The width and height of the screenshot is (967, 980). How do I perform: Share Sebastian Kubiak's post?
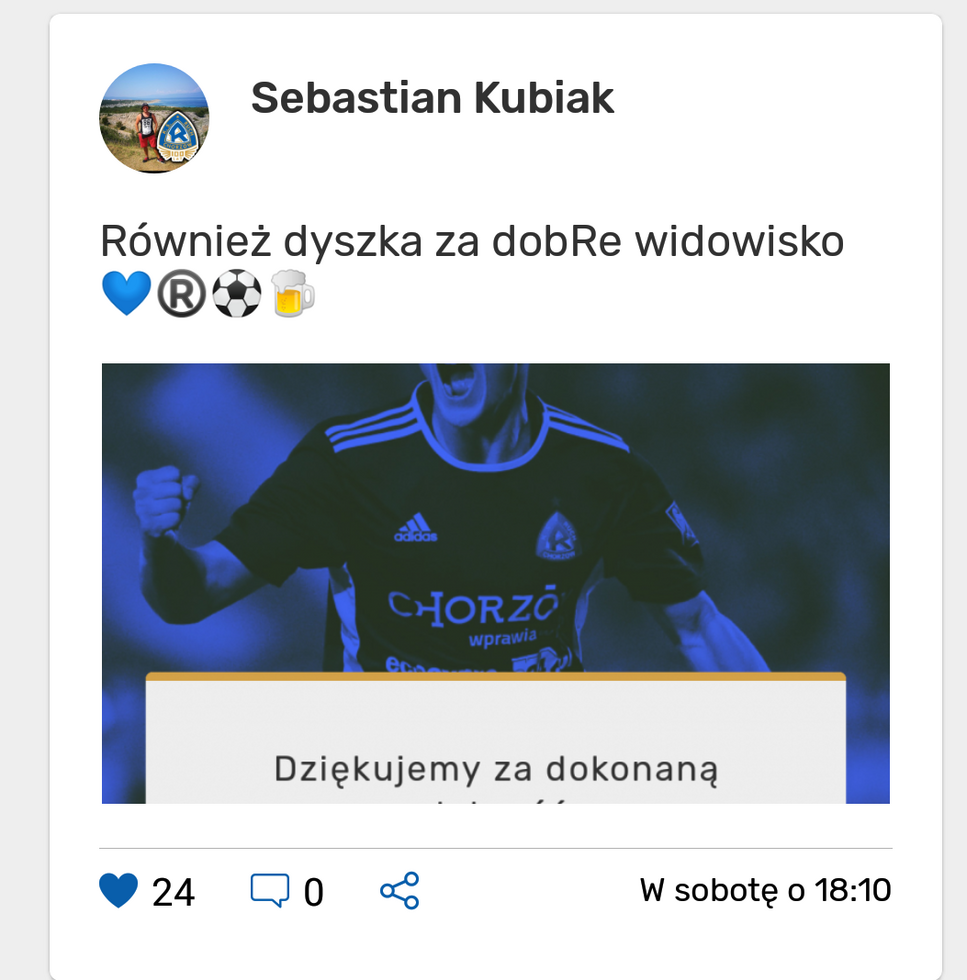399,890
